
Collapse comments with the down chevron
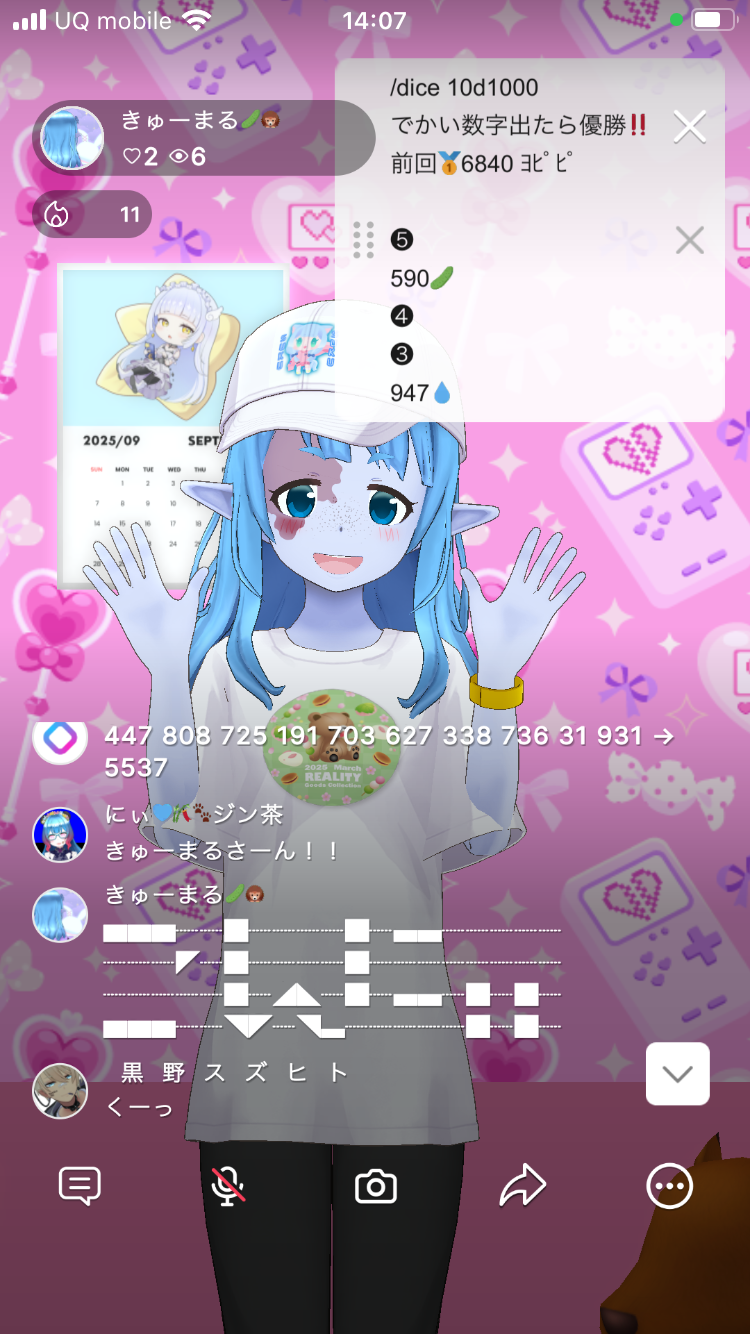(x=677, y=1074)
